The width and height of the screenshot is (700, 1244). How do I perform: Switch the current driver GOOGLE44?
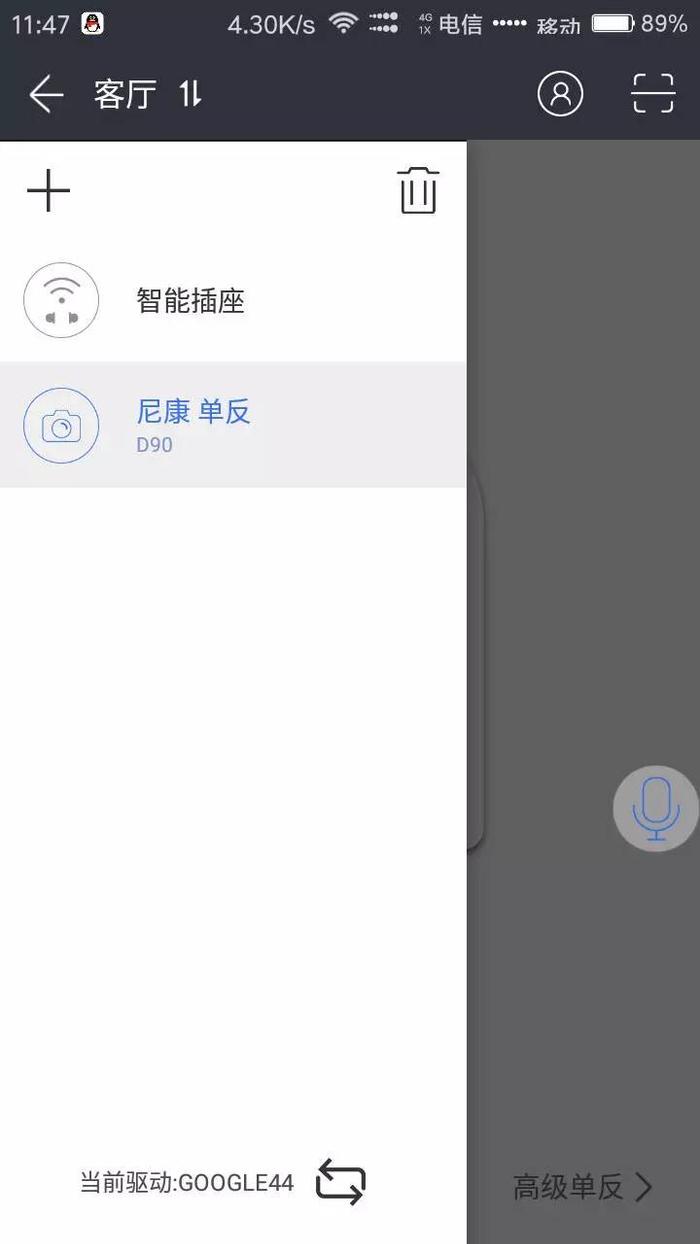(341, 1182)
